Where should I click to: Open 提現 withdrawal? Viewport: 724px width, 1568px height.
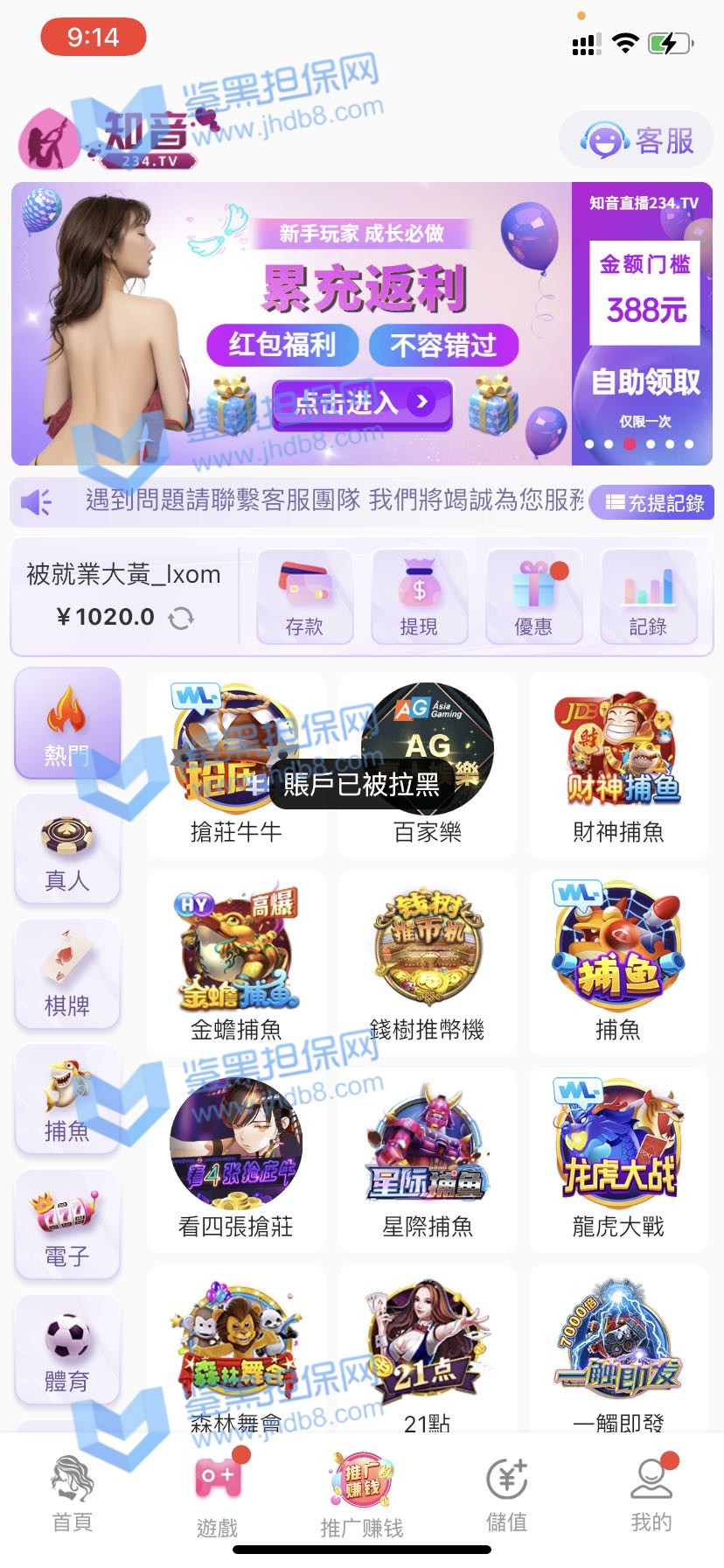[419, 596]
